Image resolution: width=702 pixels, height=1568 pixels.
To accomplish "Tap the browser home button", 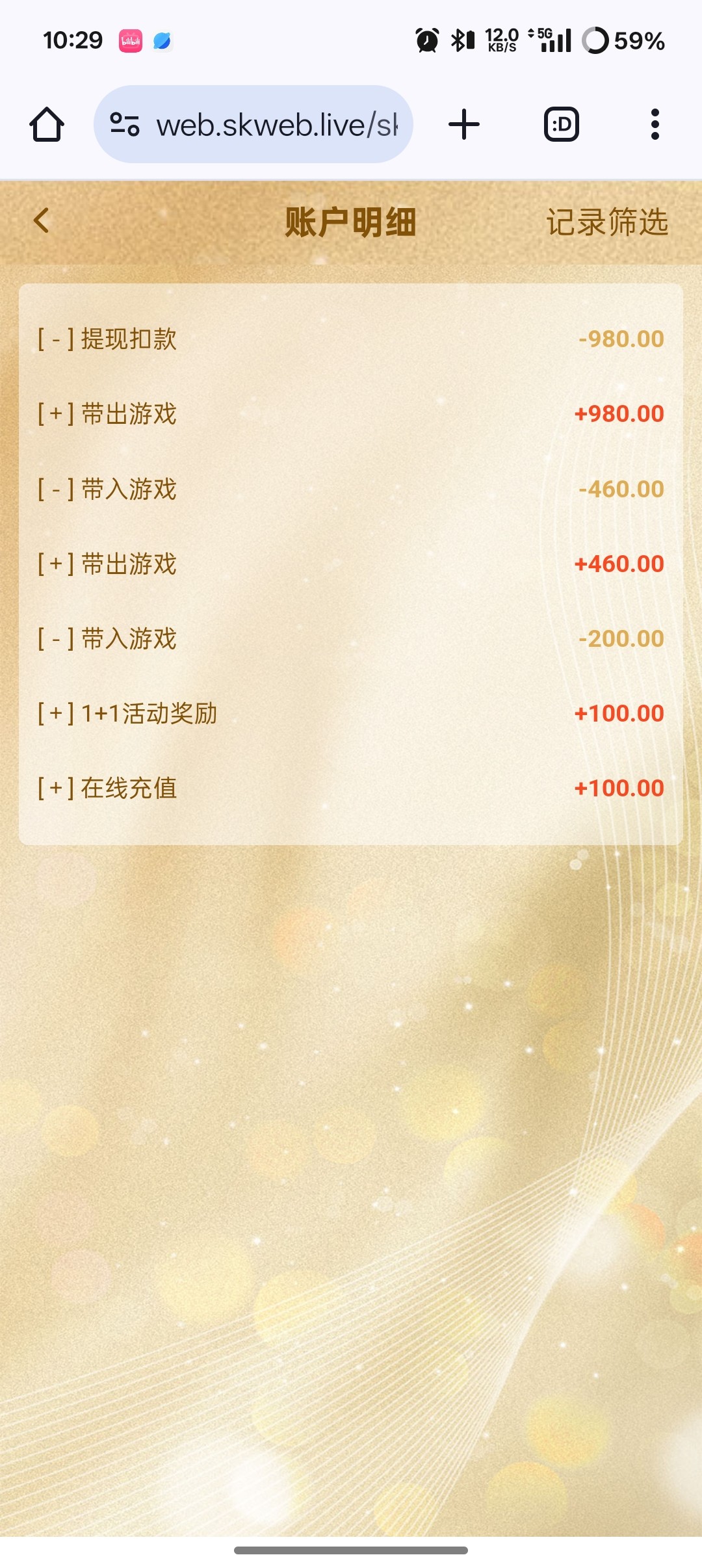I will click(47, 124).
